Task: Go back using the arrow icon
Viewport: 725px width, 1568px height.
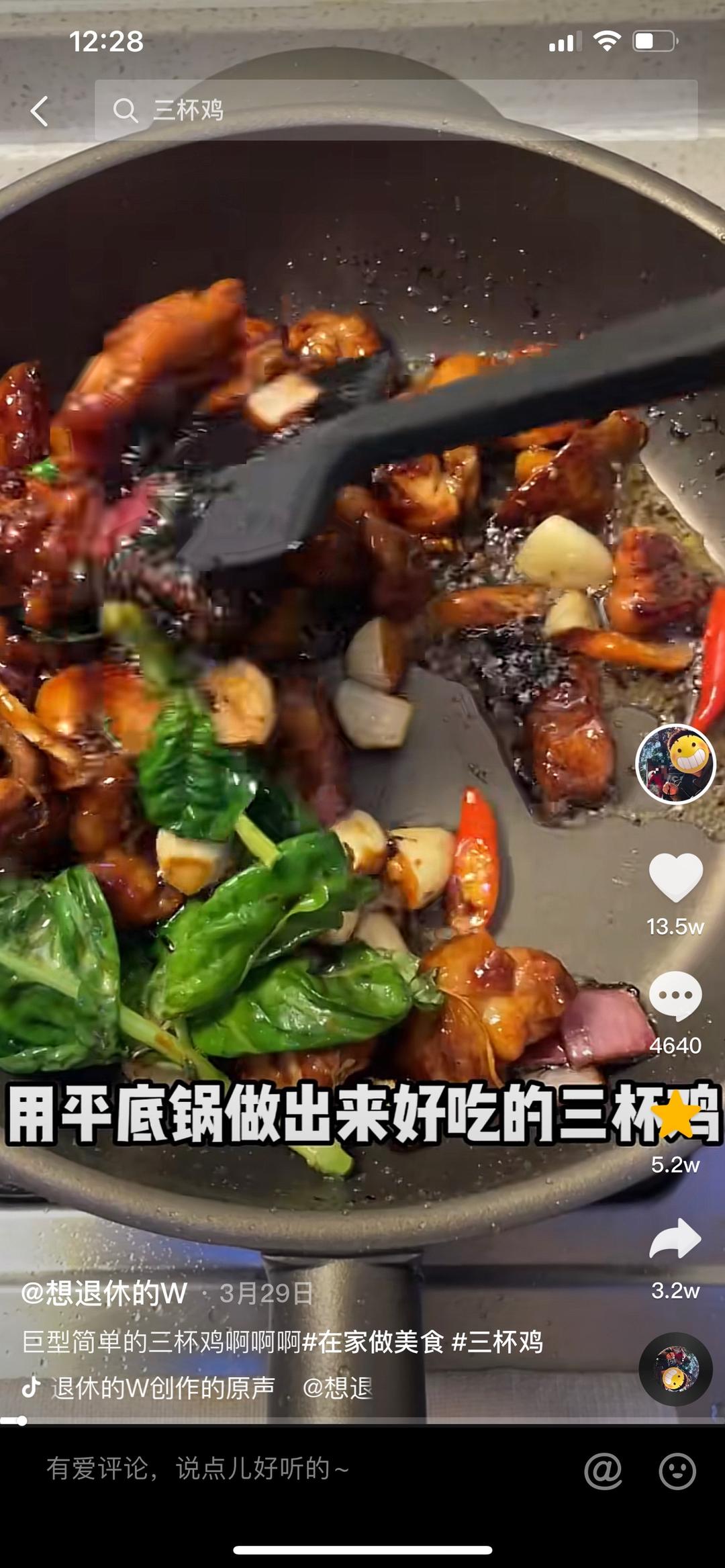Action: [40, 111]
